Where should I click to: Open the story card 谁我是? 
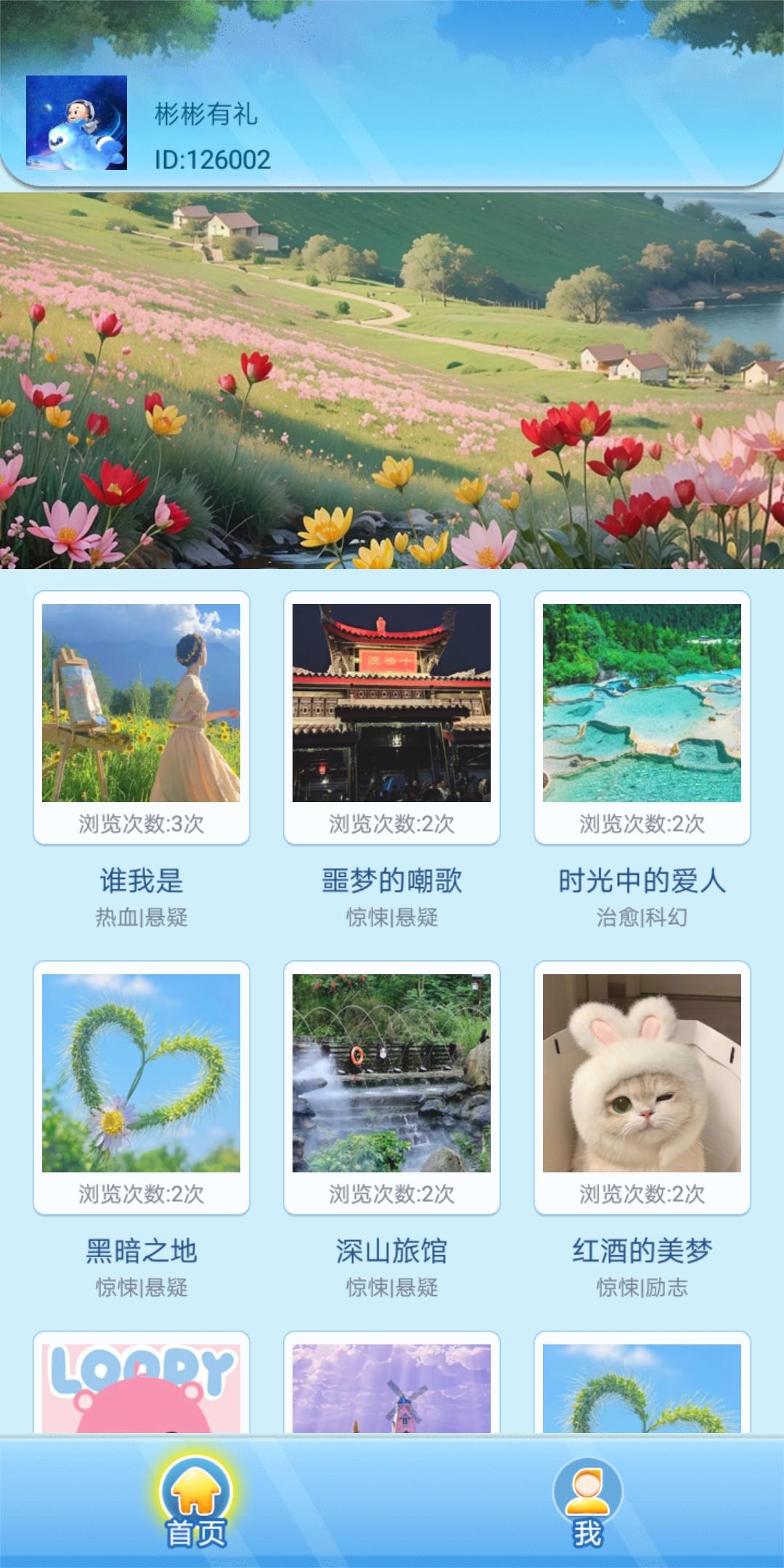(x=141, y=703)
